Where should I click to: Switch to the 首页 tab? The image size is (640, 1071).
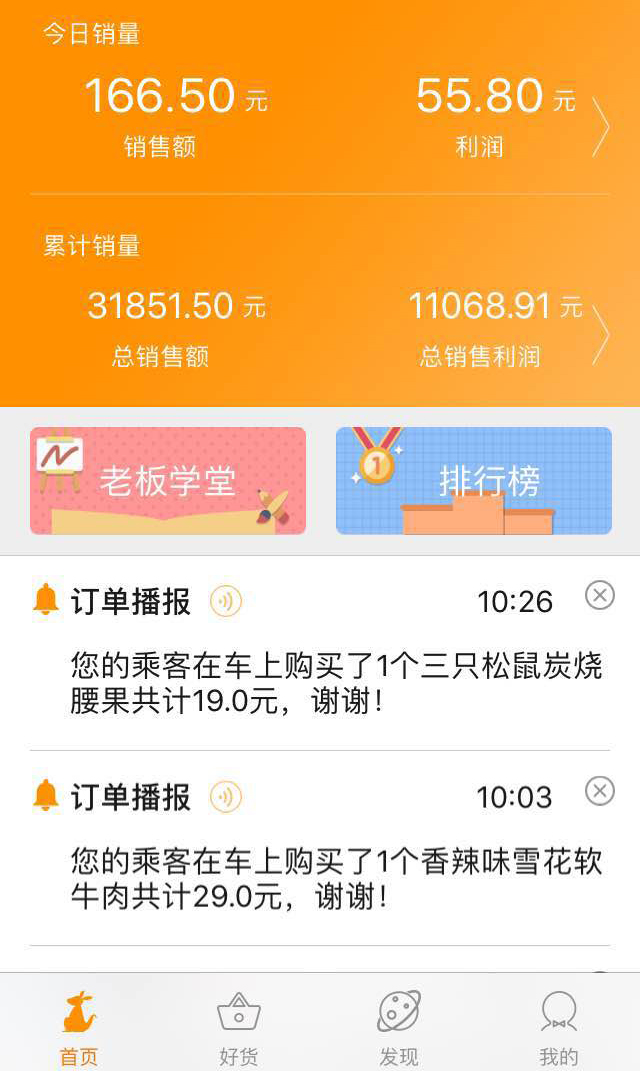tap(79, 1025)
